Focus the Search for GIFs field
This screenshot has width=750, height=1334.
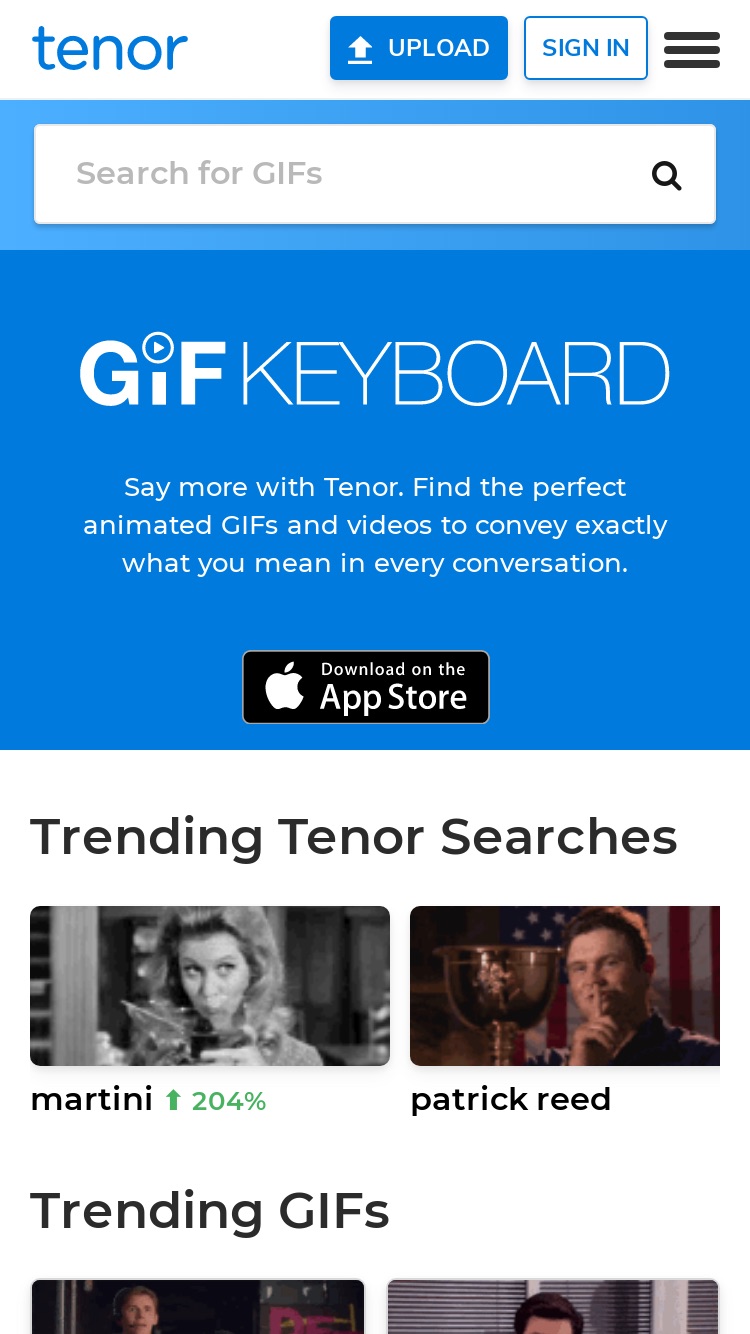coord(340,174)
